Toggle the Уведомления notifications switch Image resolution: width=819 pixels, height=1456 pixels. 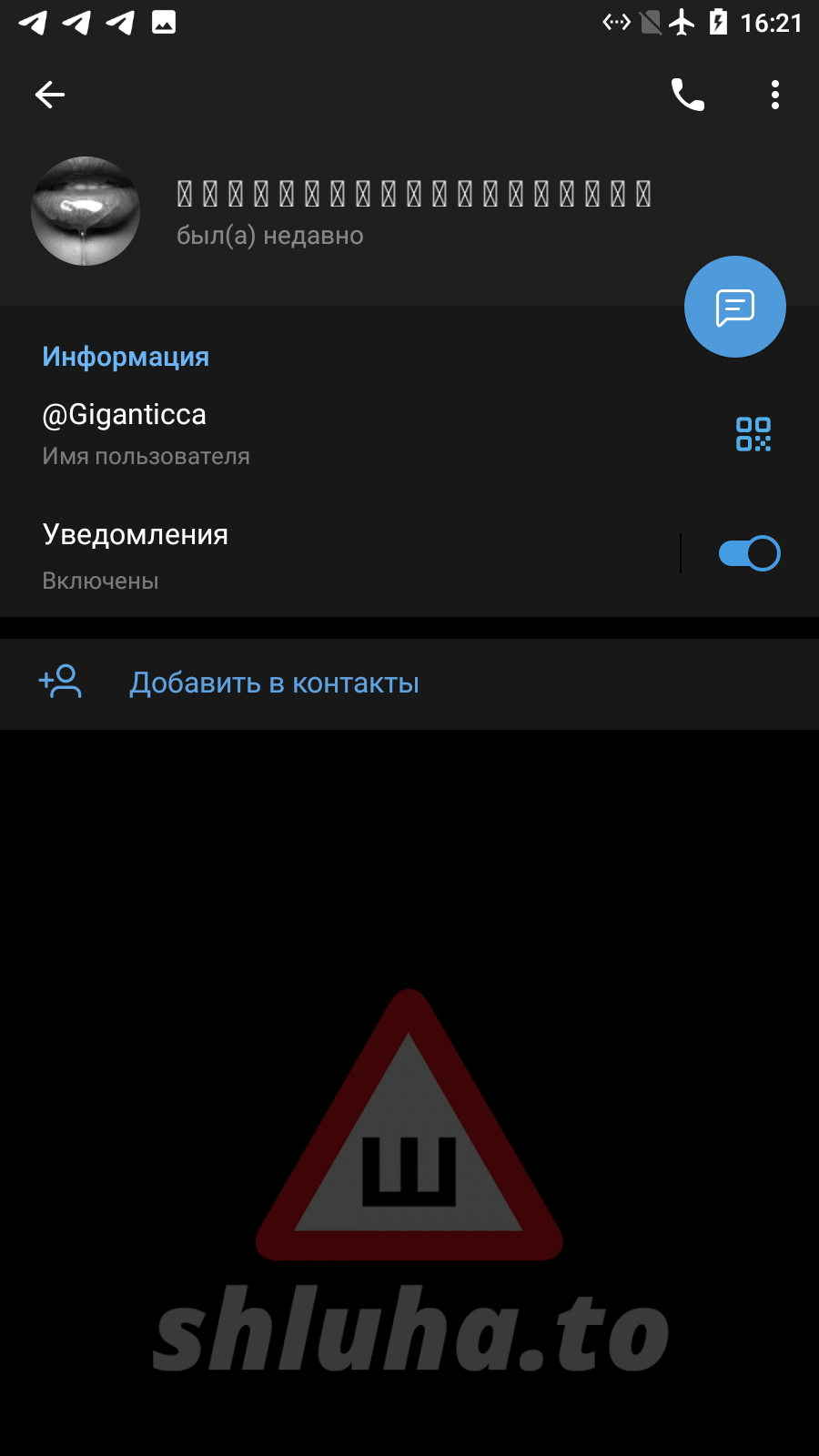tap(749, 553)
